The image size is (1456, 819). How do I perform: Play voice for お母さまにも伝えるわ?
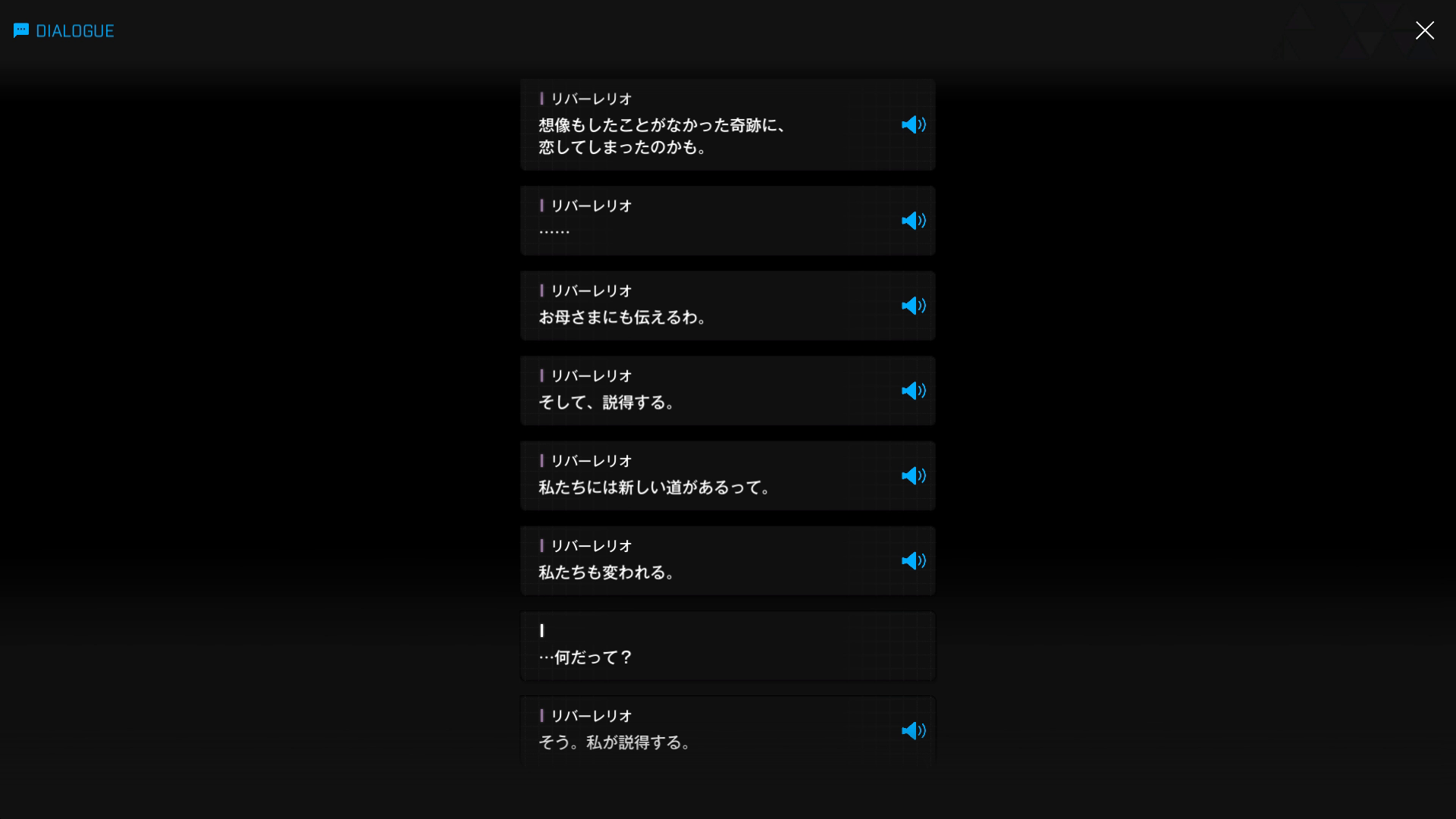[913, 306]
